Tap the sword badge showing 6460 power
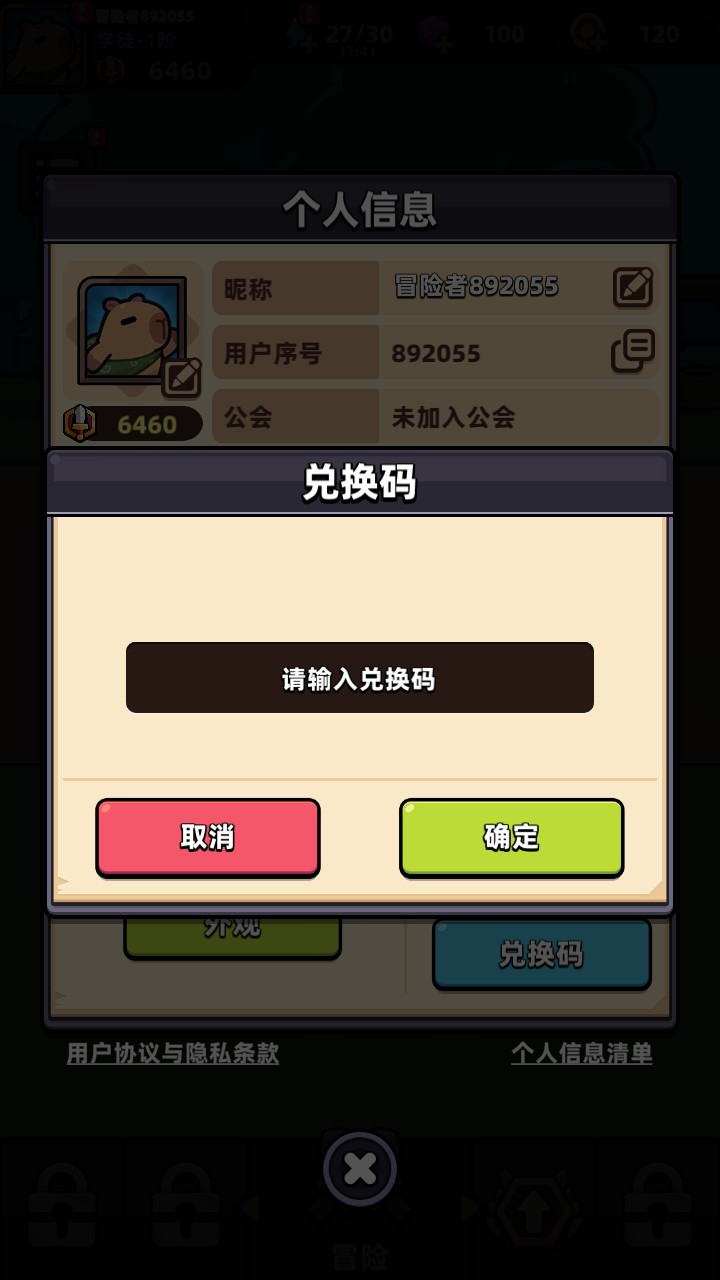 [130, 422]
